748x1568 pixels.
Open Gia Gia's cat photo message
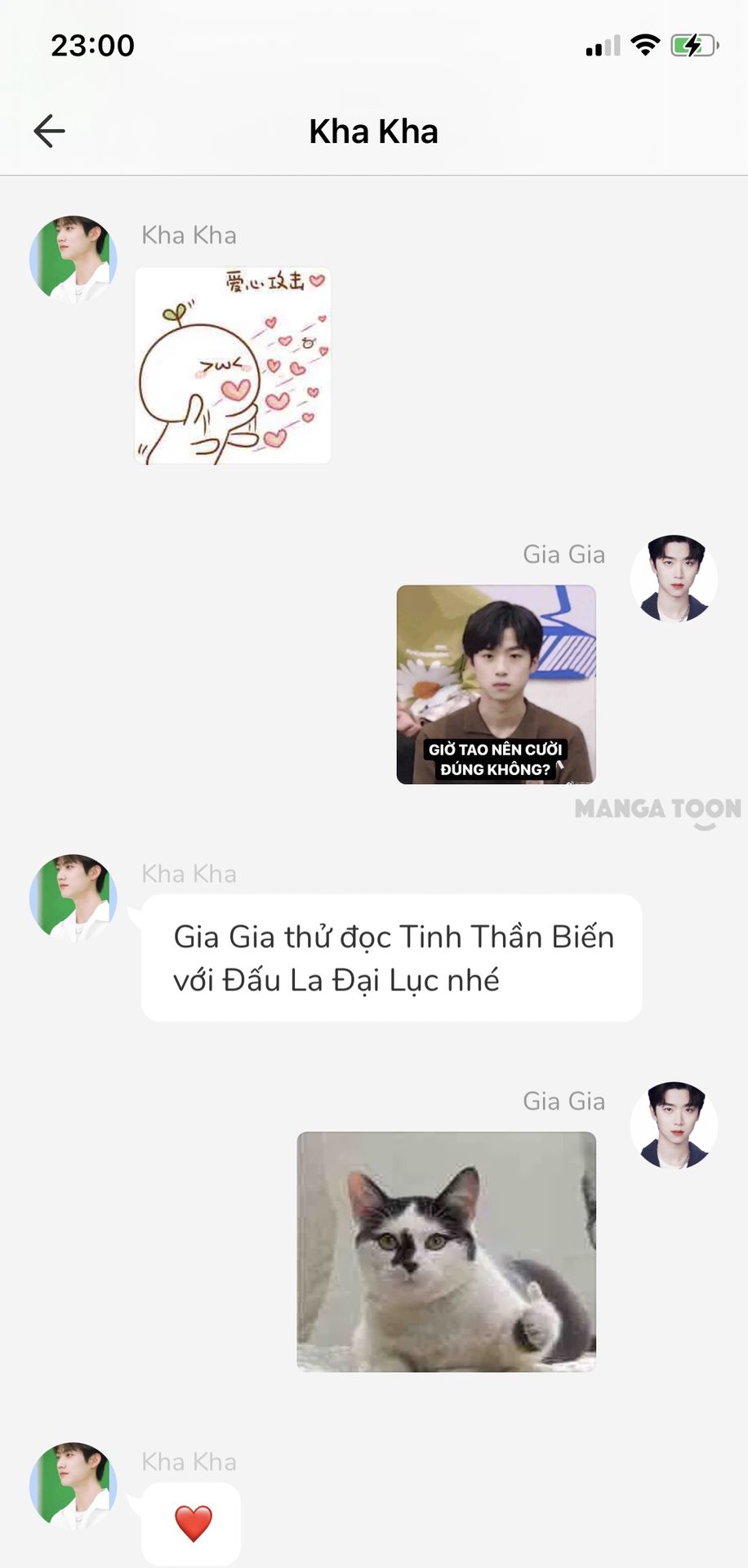tap(446, 1251)
